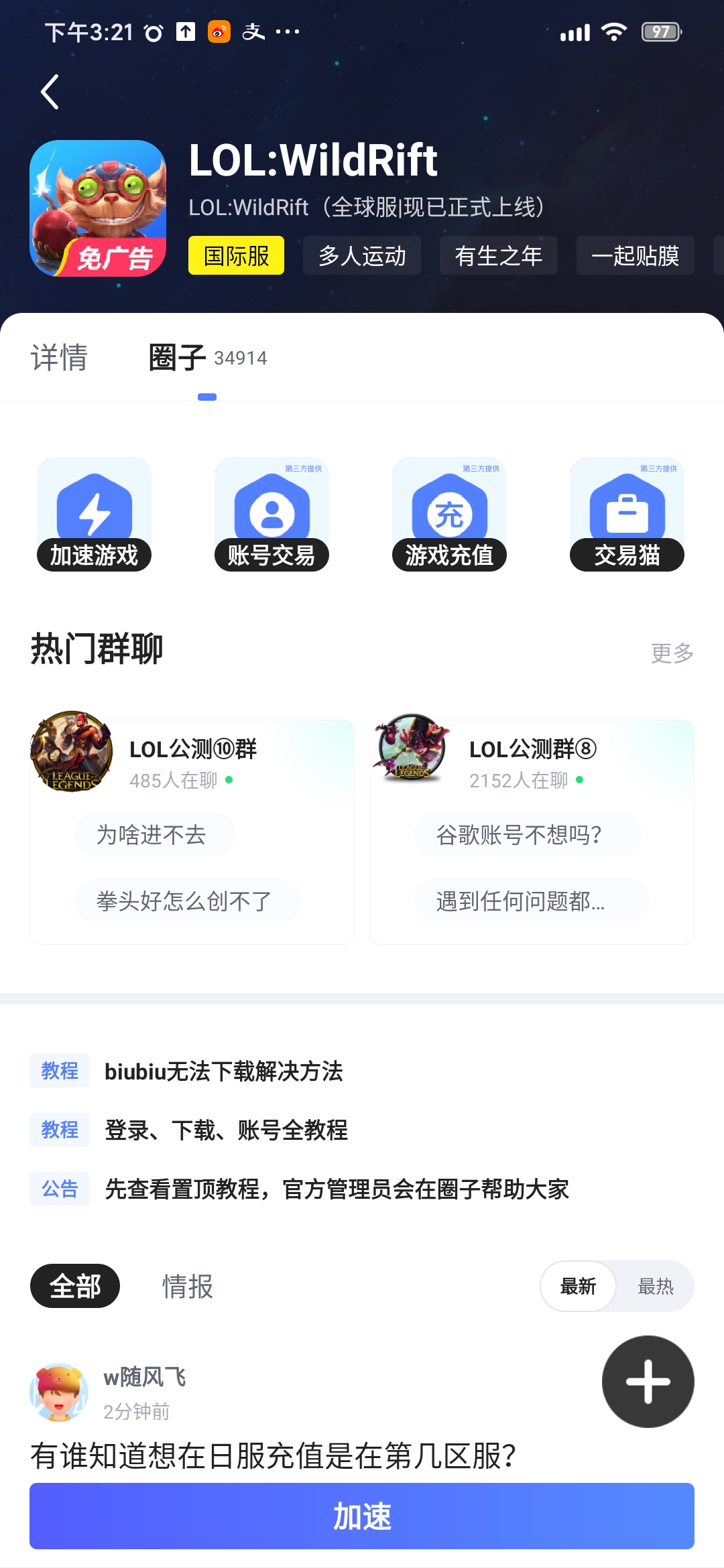Open the 先查看置顶教程 announcement
Viewport: 724px width, 1568px height.
[x=337, y=1189]
